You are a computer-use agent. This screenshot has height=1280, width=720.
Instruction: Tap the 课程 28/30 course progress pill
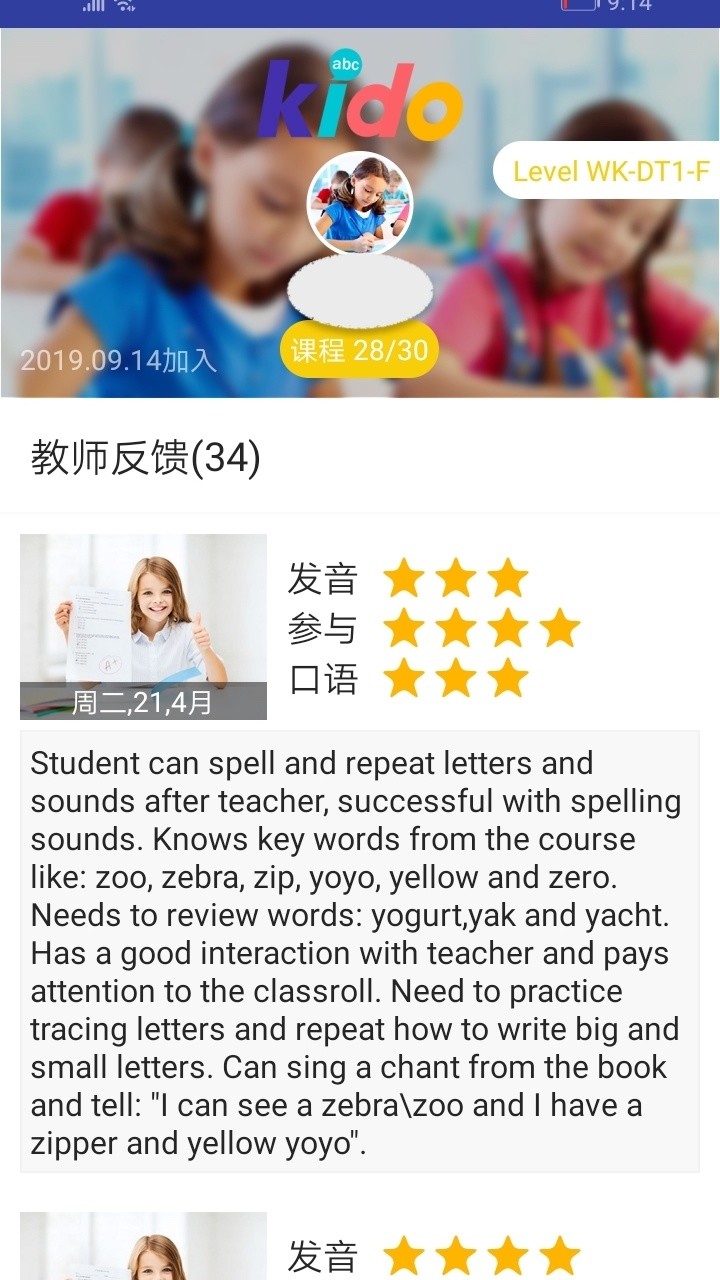(x=359, y=350)
